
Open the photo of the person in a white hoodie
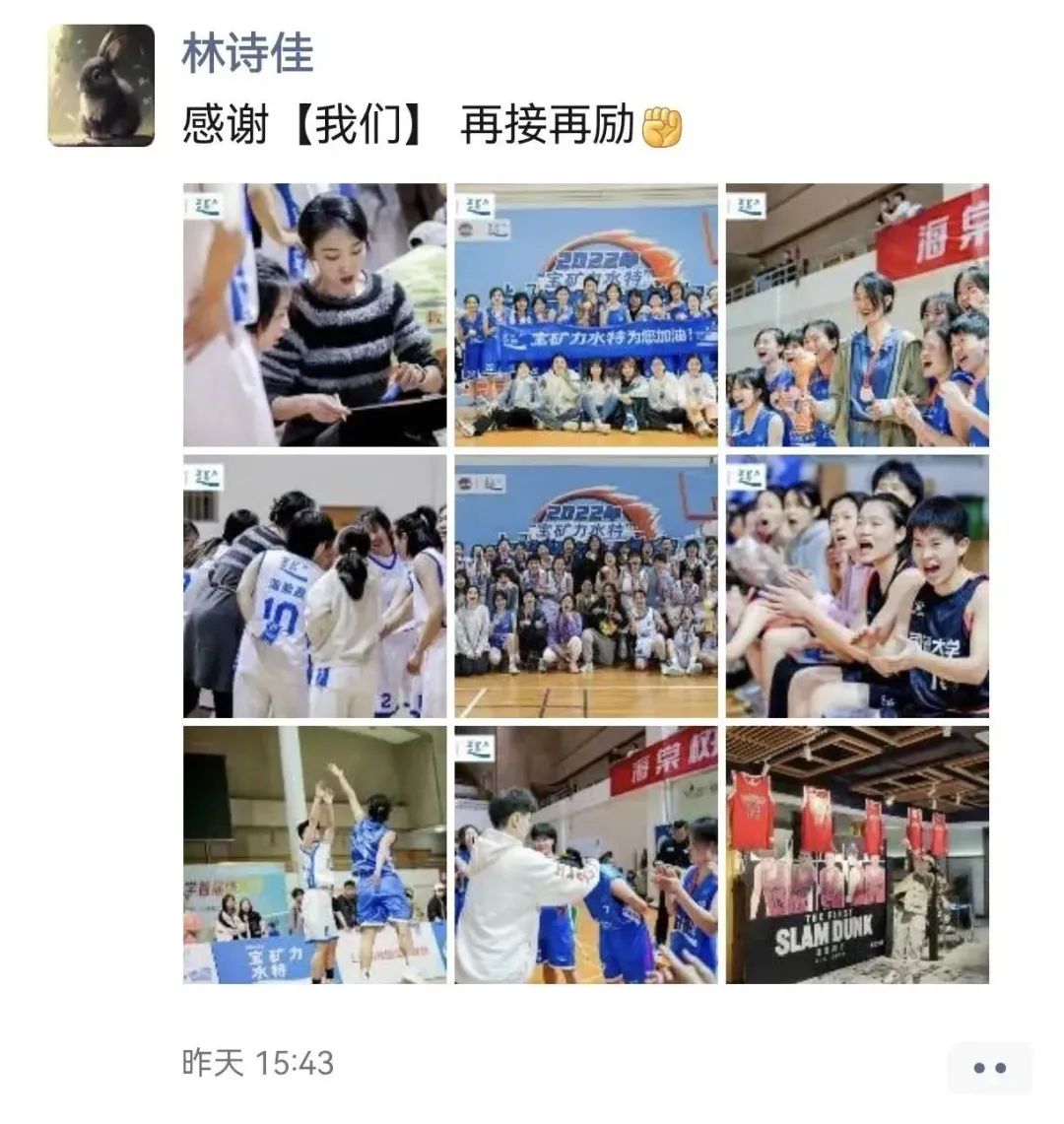click(586, 855)
